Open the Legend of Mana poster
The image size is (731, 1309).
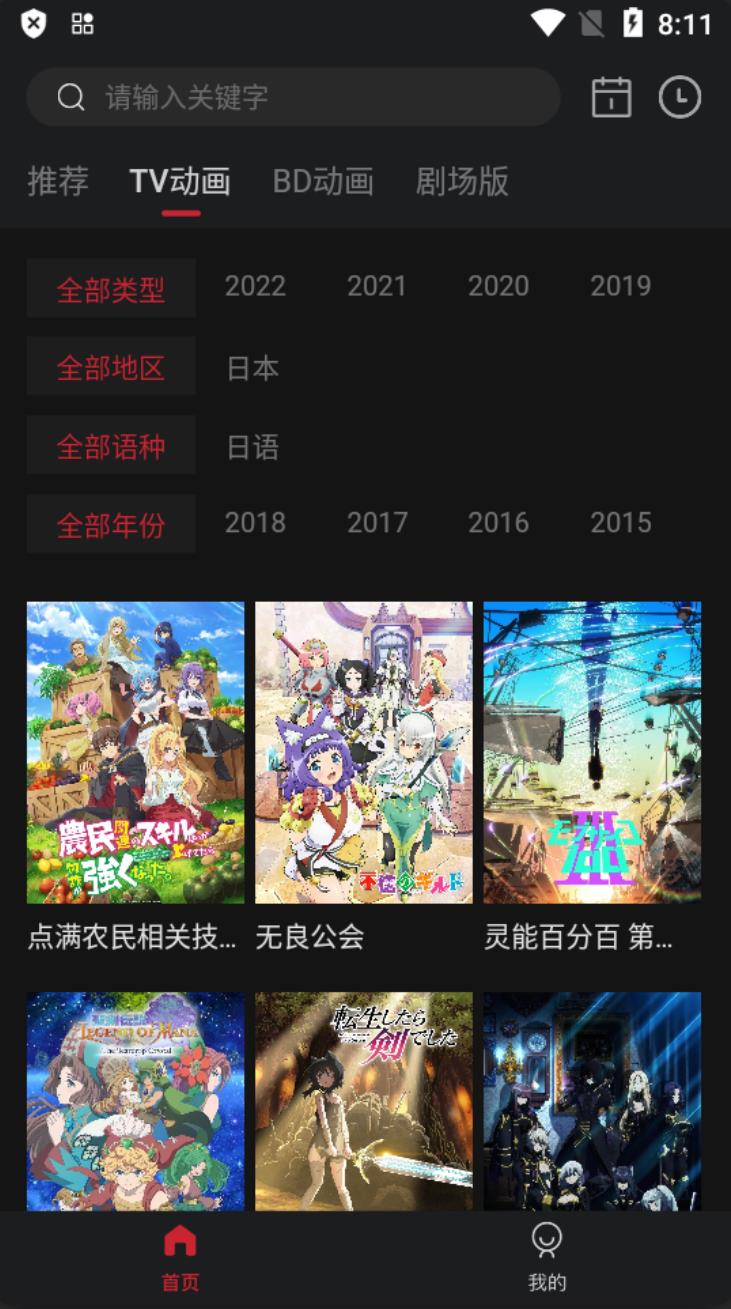point(135,1101)
